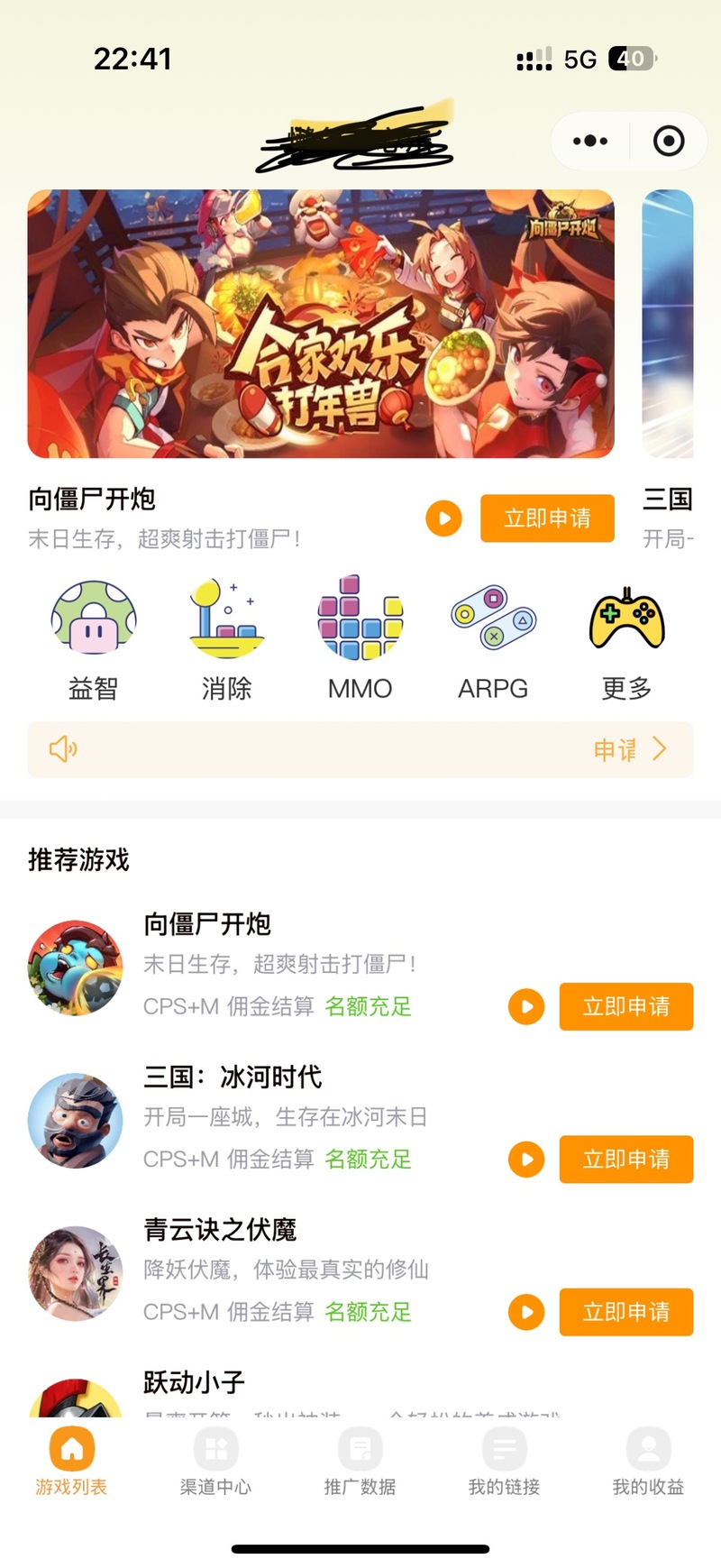Switch to the 推广数据 tab
The width and height of the screenshot is (721, 1568).
click(360, 1463)
